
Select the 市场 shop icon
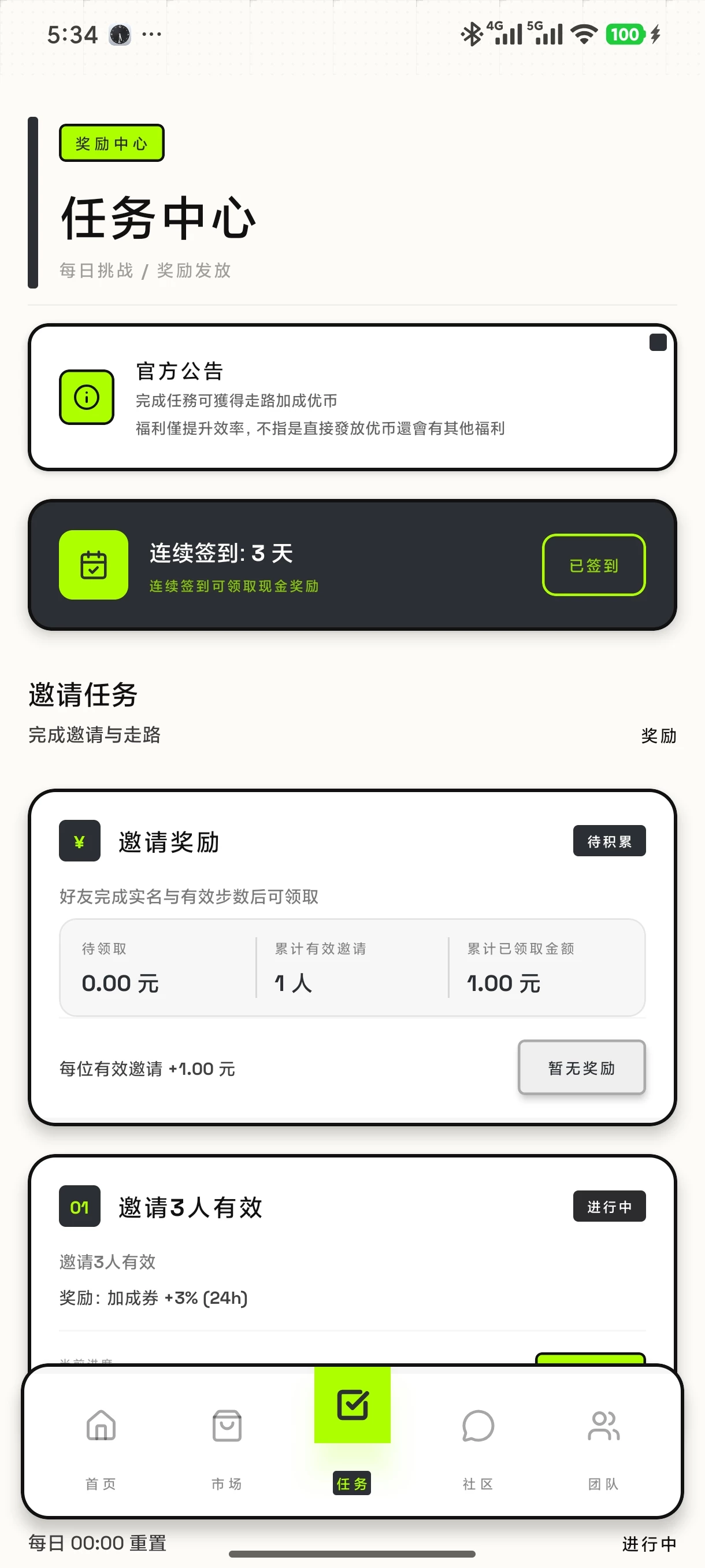coord(227,1425)
